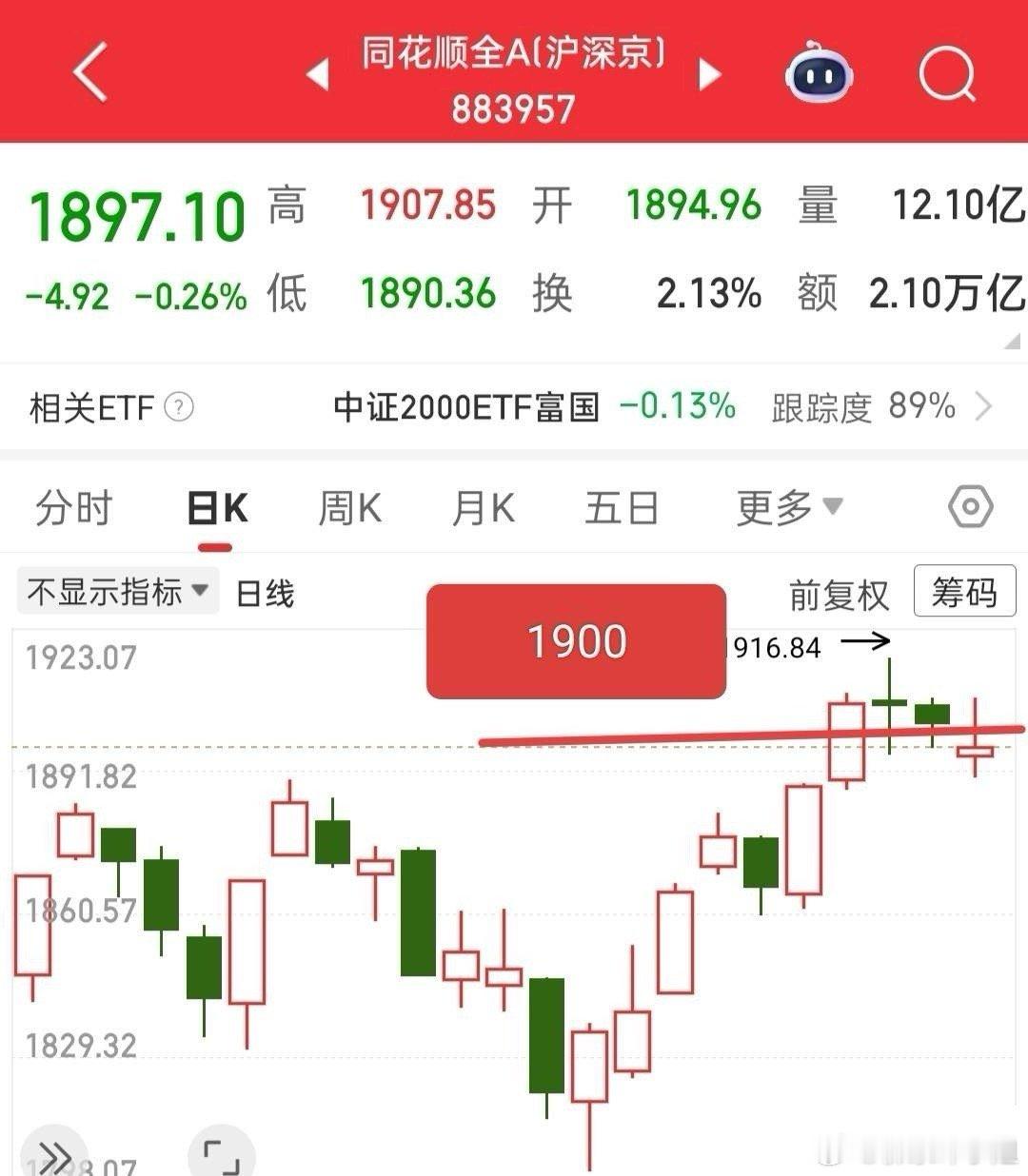
Task: Switch to the 分时 intraday tab
Action: pos(75,507)
